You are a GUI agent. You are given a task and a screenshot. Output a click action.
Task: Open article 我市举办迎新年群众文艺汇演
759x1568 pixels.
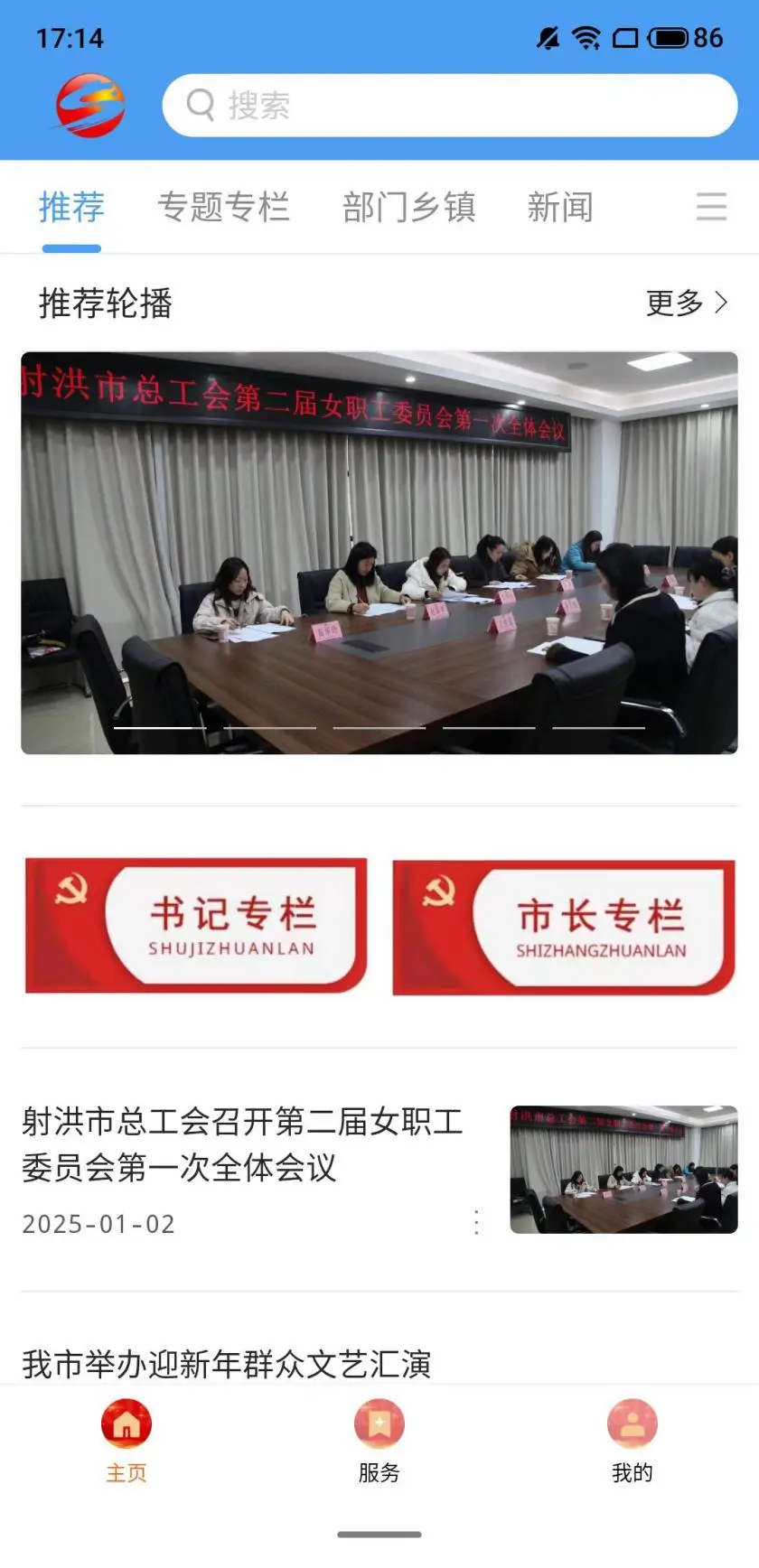(x=226, y=1363)
